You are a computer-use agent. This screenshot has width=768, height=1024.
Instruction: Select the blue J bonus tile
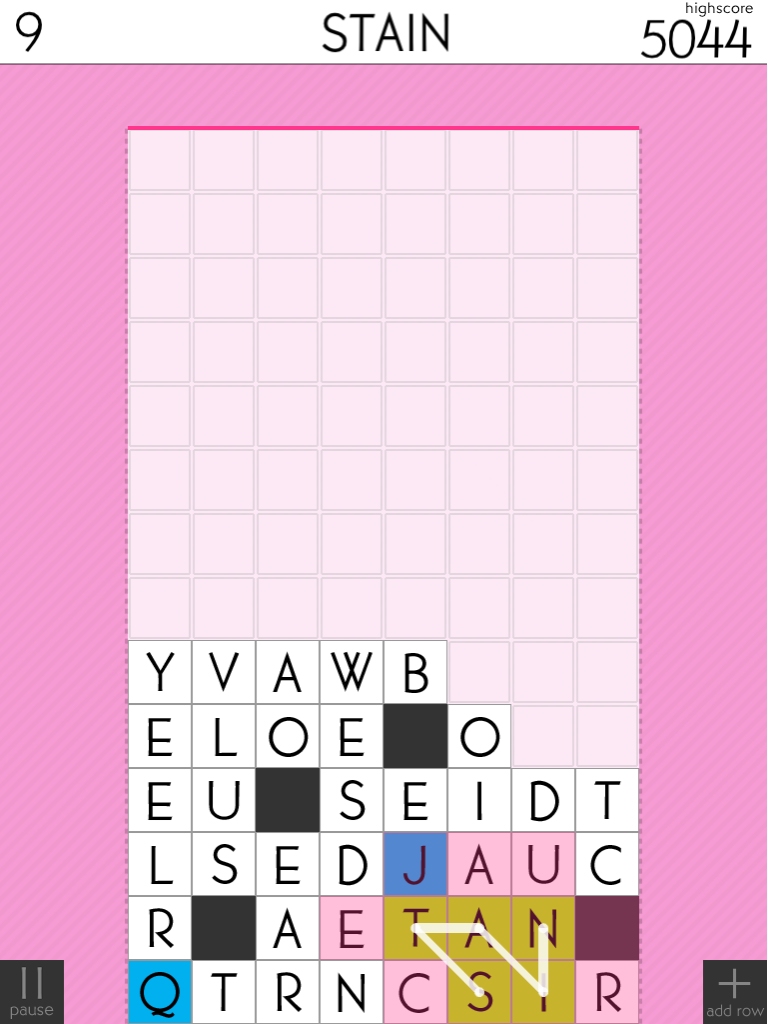(415, 864)
